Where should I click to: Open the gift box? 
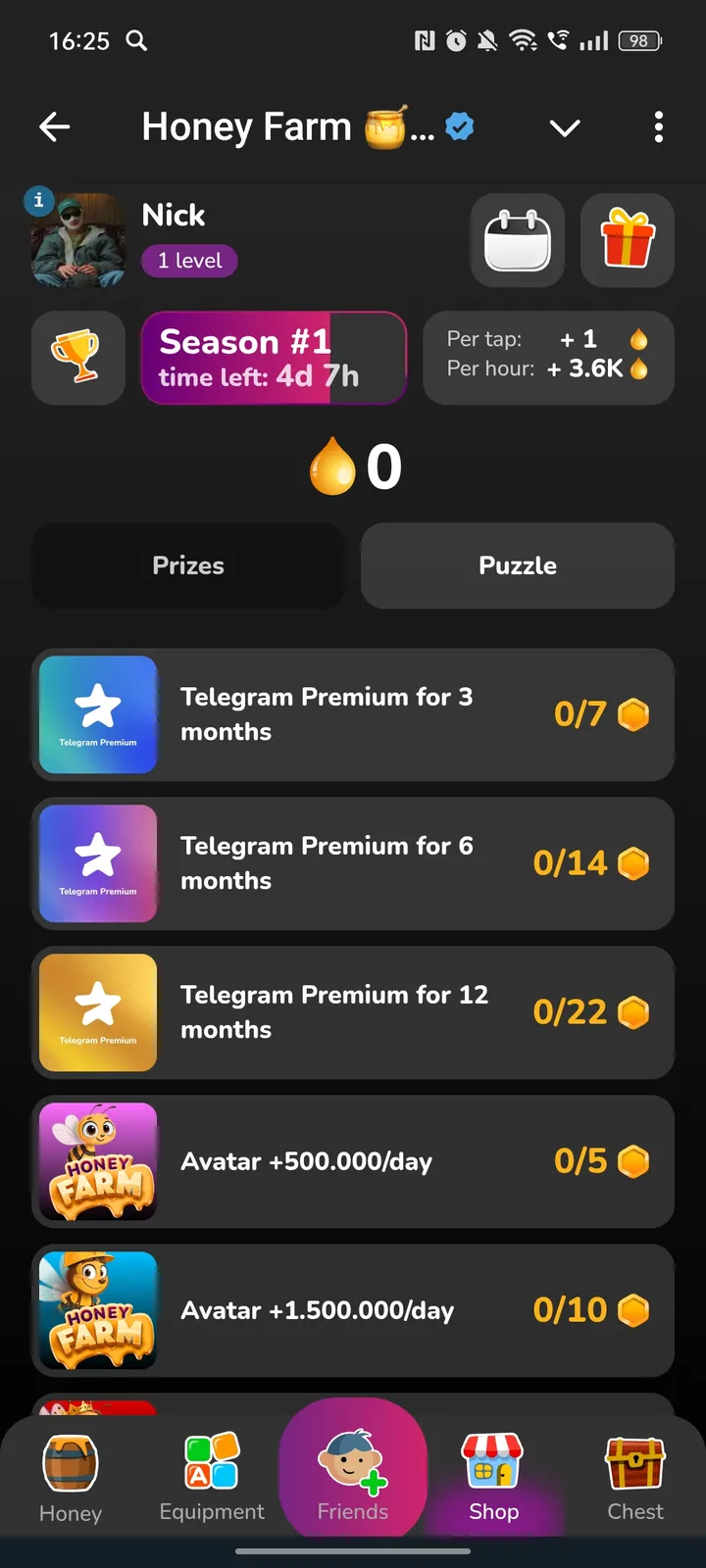[628, 240]
